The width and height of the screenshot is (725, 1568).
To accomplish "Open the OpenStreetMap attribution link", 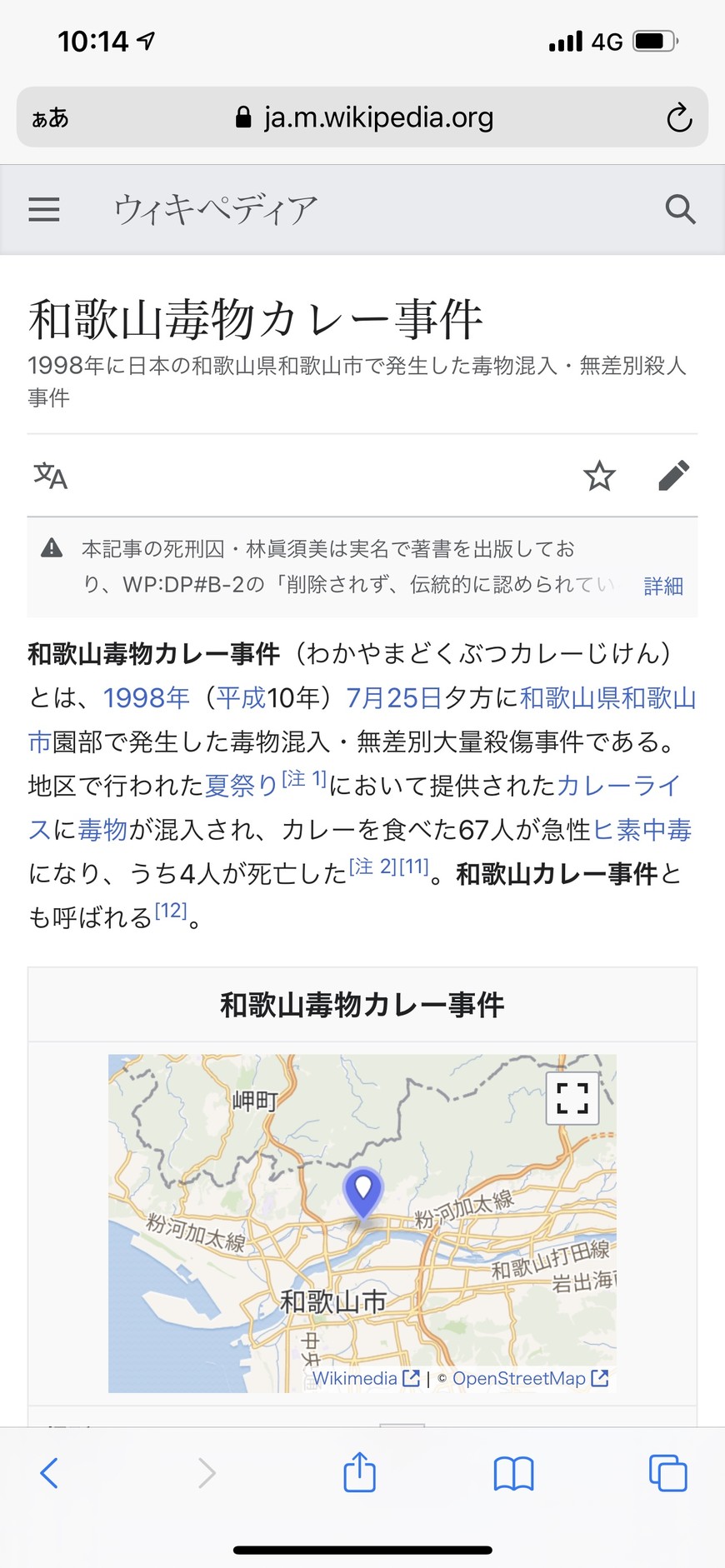I will click(530, 1378).
